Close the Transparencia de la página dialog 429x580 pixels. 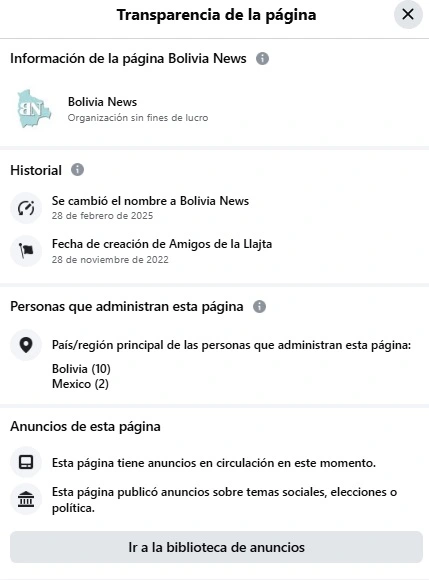[x=408, y=15]
